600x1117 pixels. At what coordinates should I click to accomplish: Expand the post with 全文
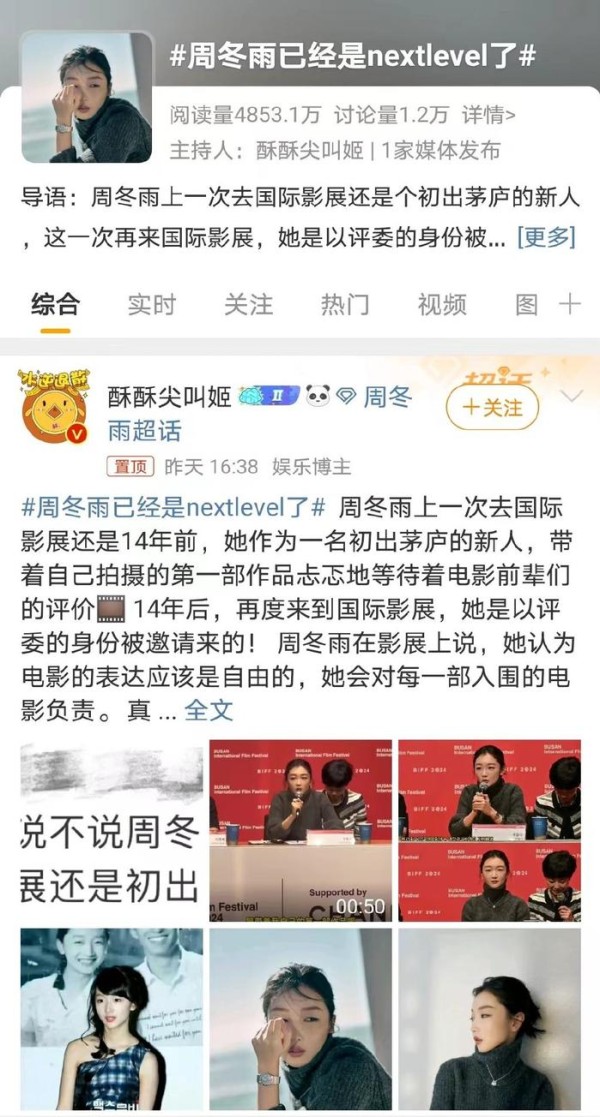208,711
